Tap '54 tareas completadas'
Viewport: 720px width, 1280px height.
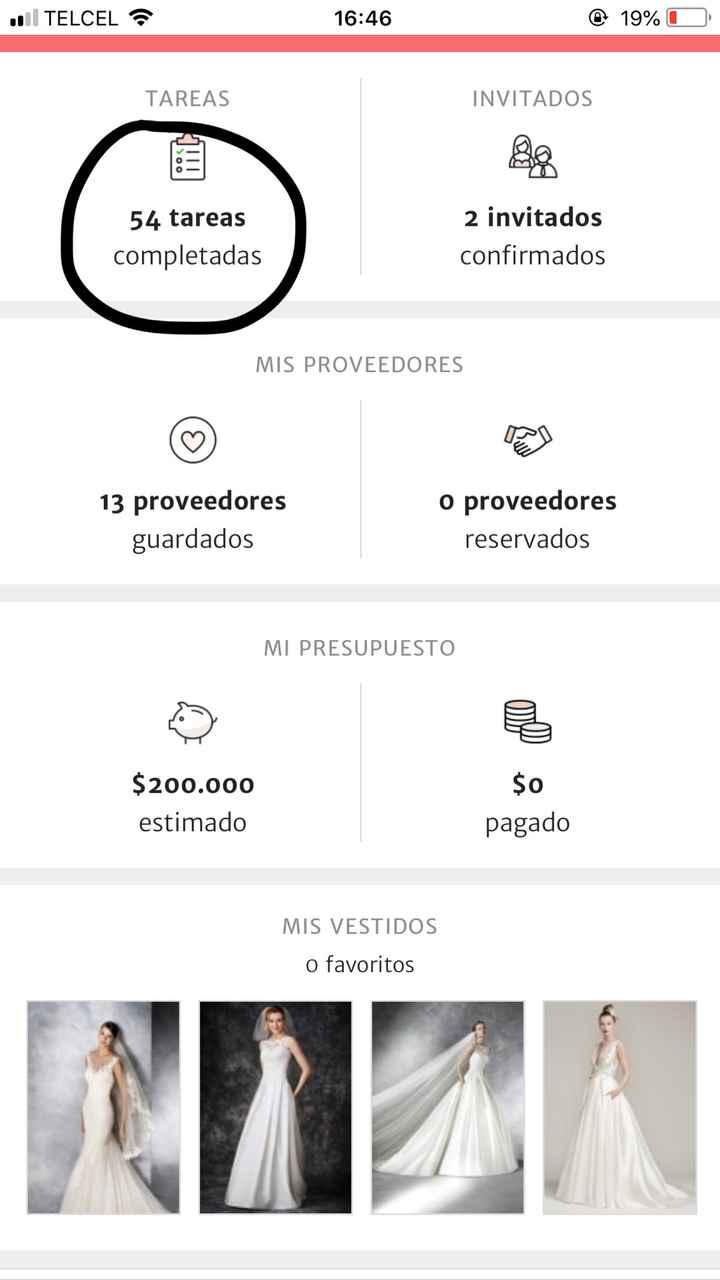click(x=190, y=236)
